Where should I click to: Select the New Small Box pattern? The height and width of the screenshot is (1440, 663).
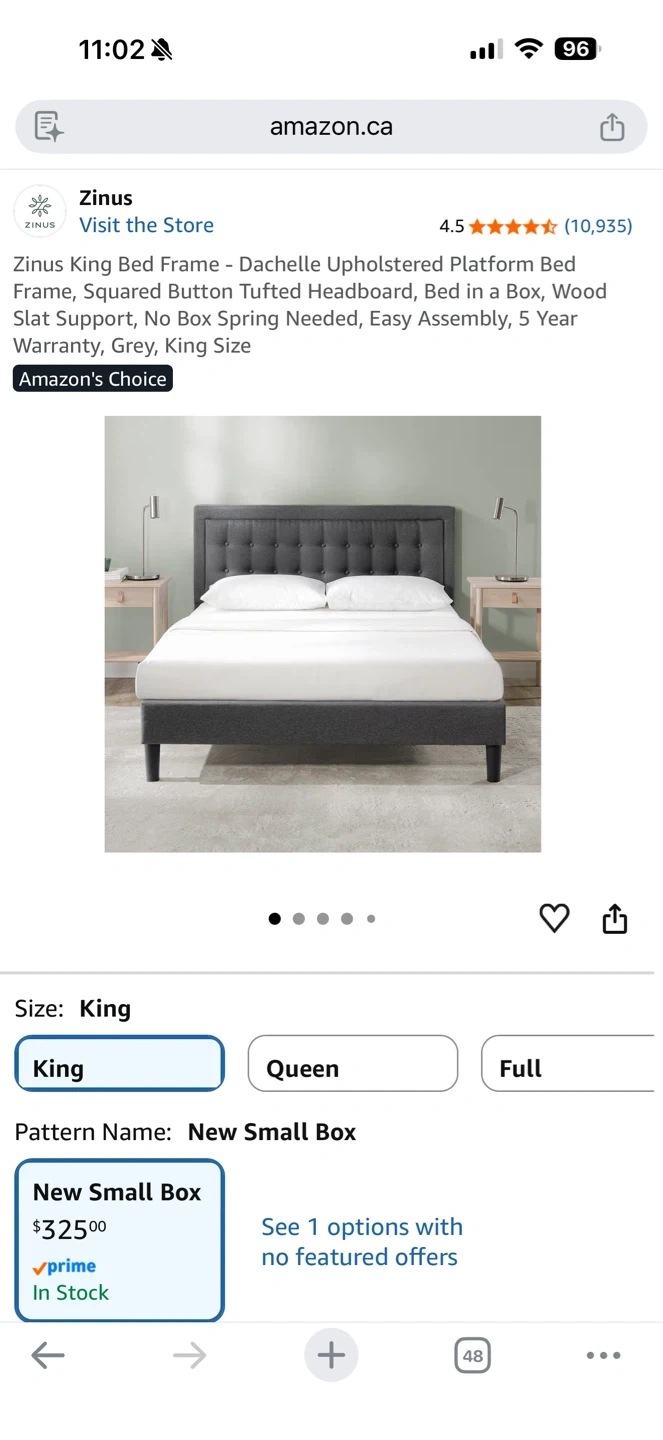[x=119, y=1239]
